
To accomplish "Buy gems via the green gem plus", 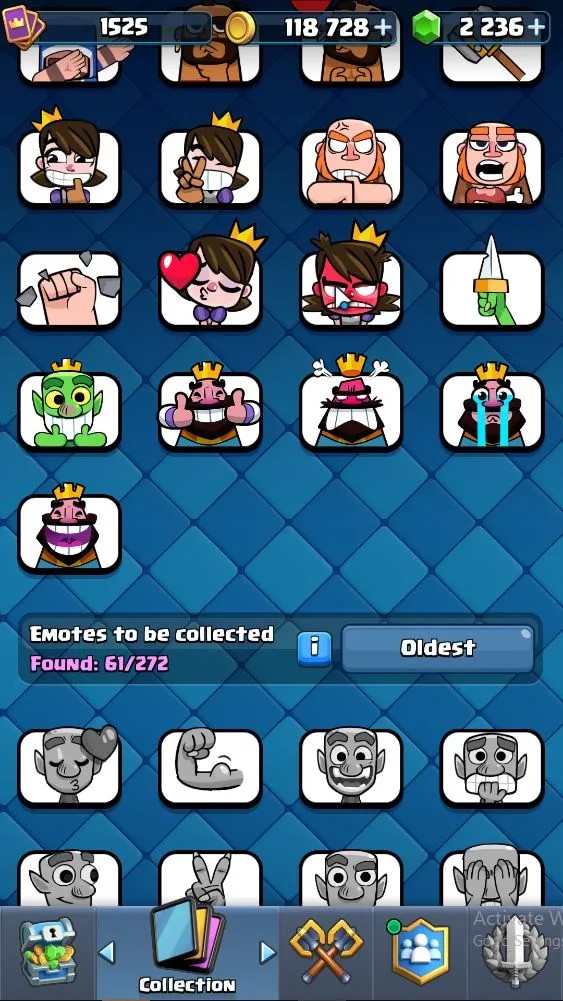I will pos(537,27).
